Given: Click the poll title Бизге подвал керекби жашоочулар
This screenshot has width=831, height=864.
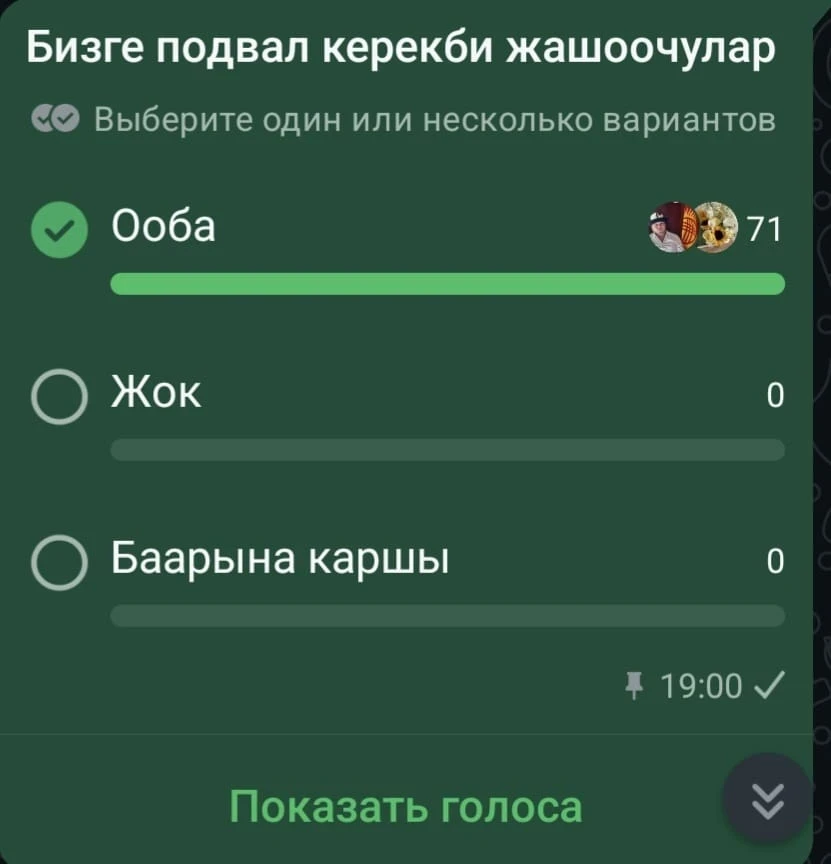Looking at the screenshot, I should click(x=400, y=44).
